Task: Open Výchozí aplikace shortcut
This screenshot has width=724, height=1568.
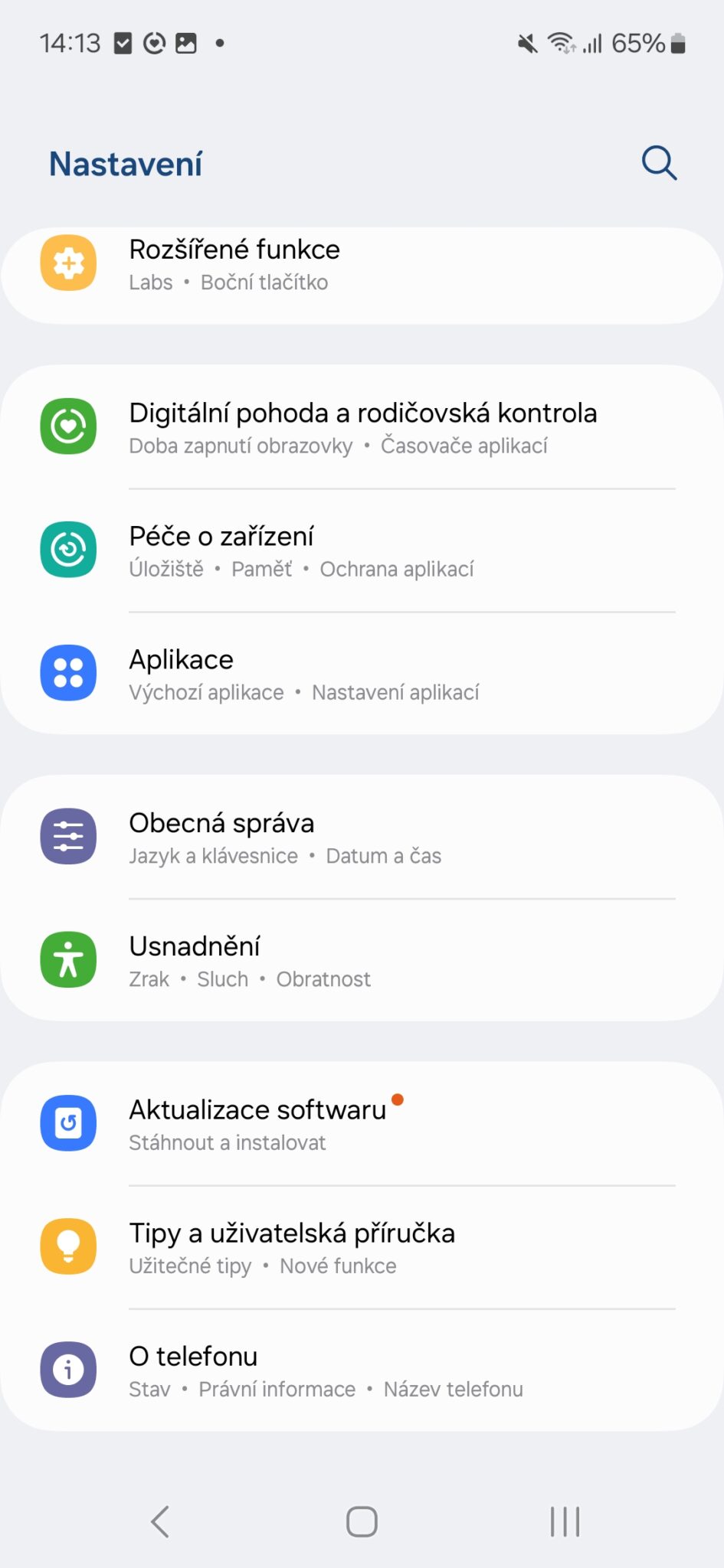Action: coord(205,691)
